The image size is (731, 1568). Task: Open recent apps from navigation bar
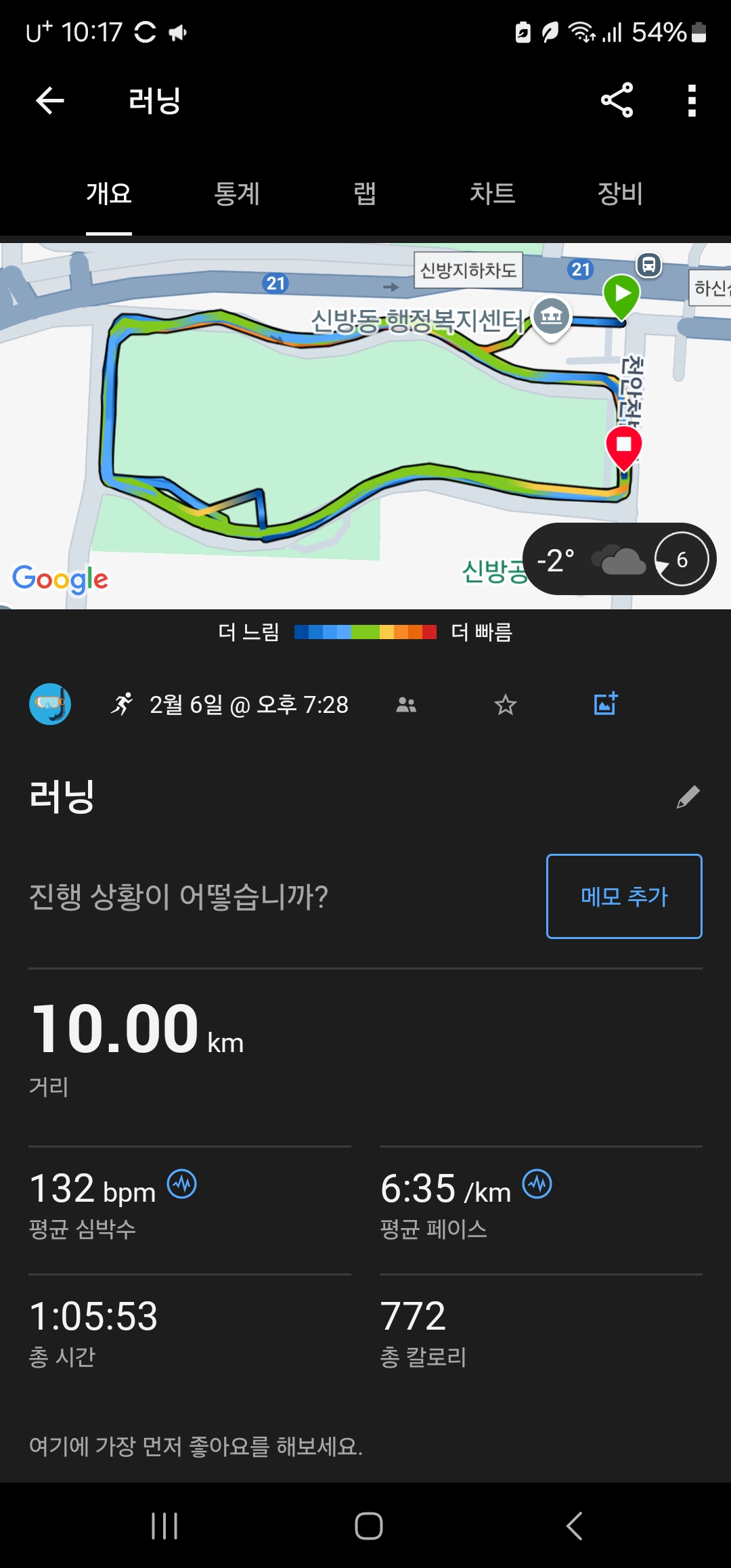164,1526
